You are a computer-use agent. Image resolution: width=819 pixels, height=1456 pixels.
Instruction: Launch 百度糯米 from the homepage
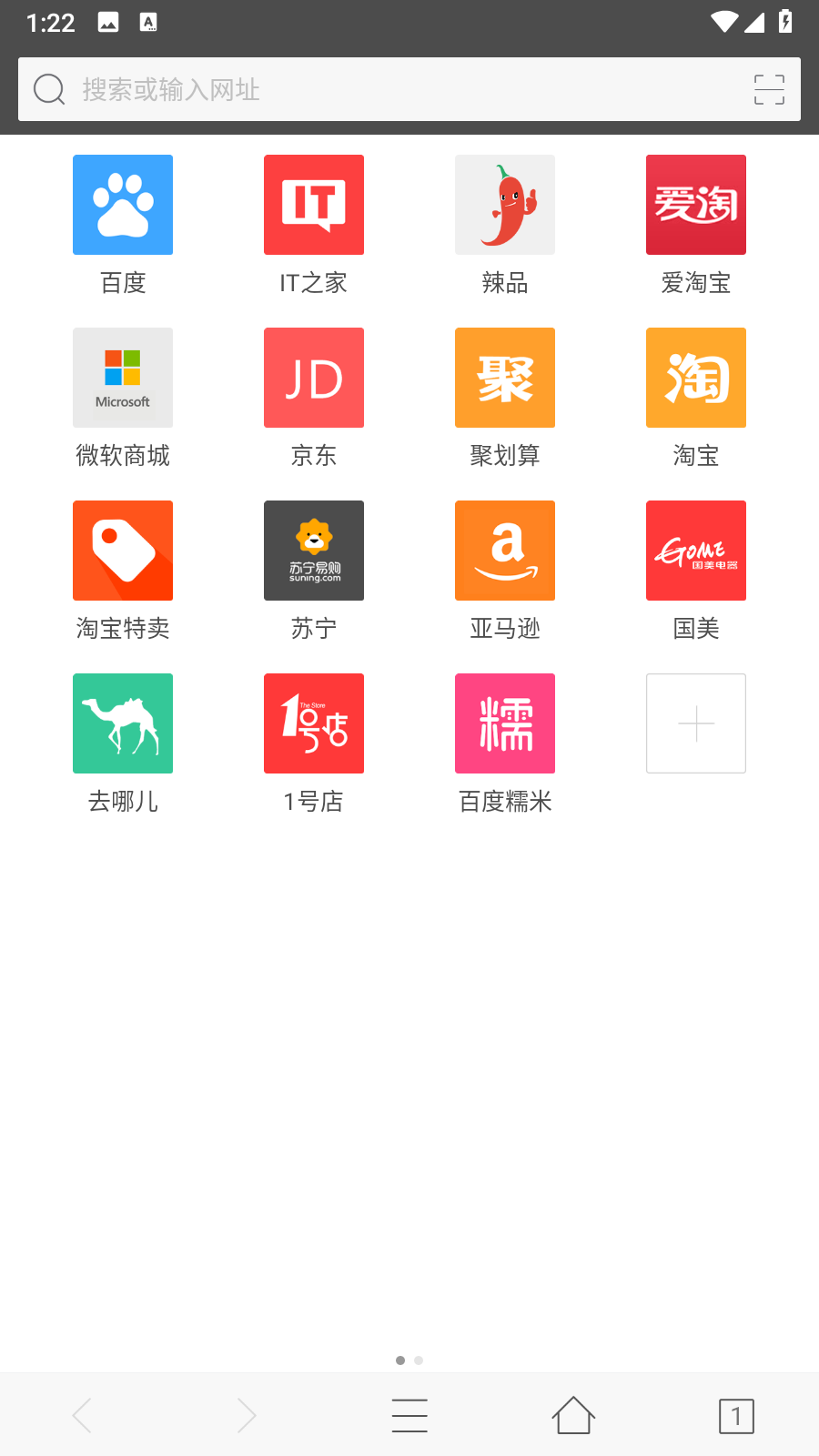[505, 723]
